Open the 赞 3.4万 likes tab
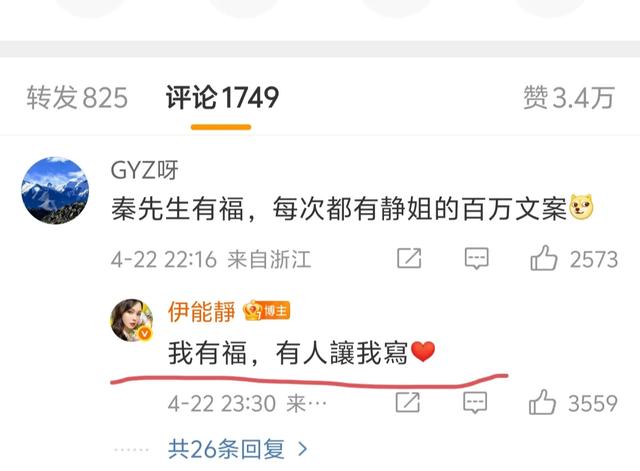The width and height of the screenshot is (640, 471). [x=568, y=98]
